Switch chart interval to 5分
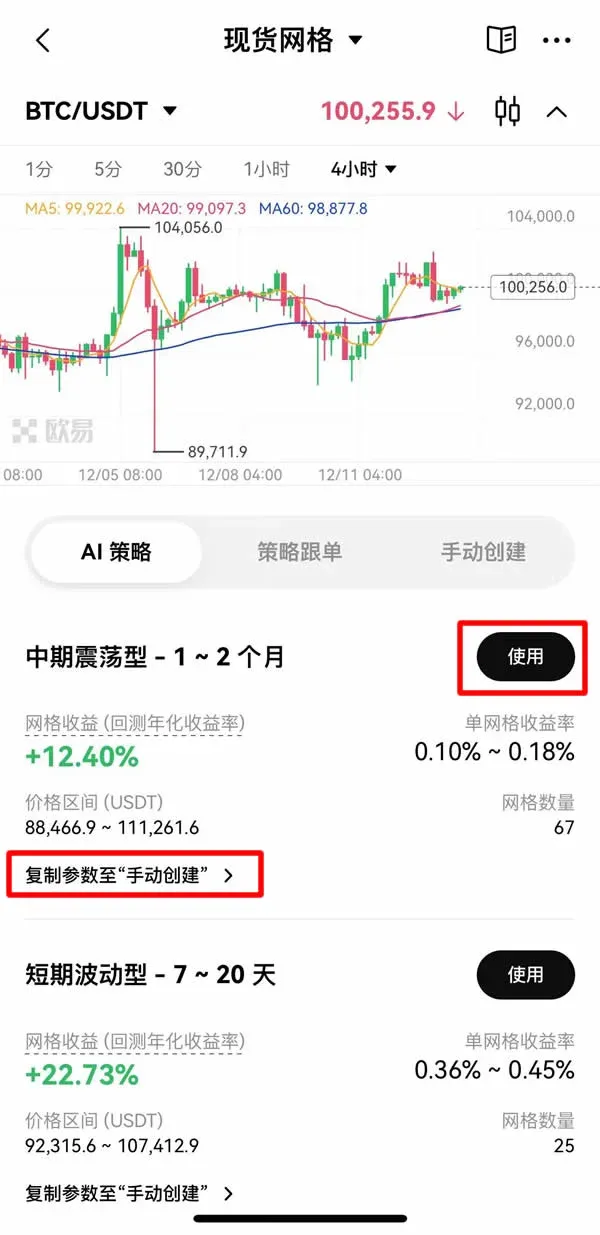This screenshot has height=1235, width=600. pos(107,169)
